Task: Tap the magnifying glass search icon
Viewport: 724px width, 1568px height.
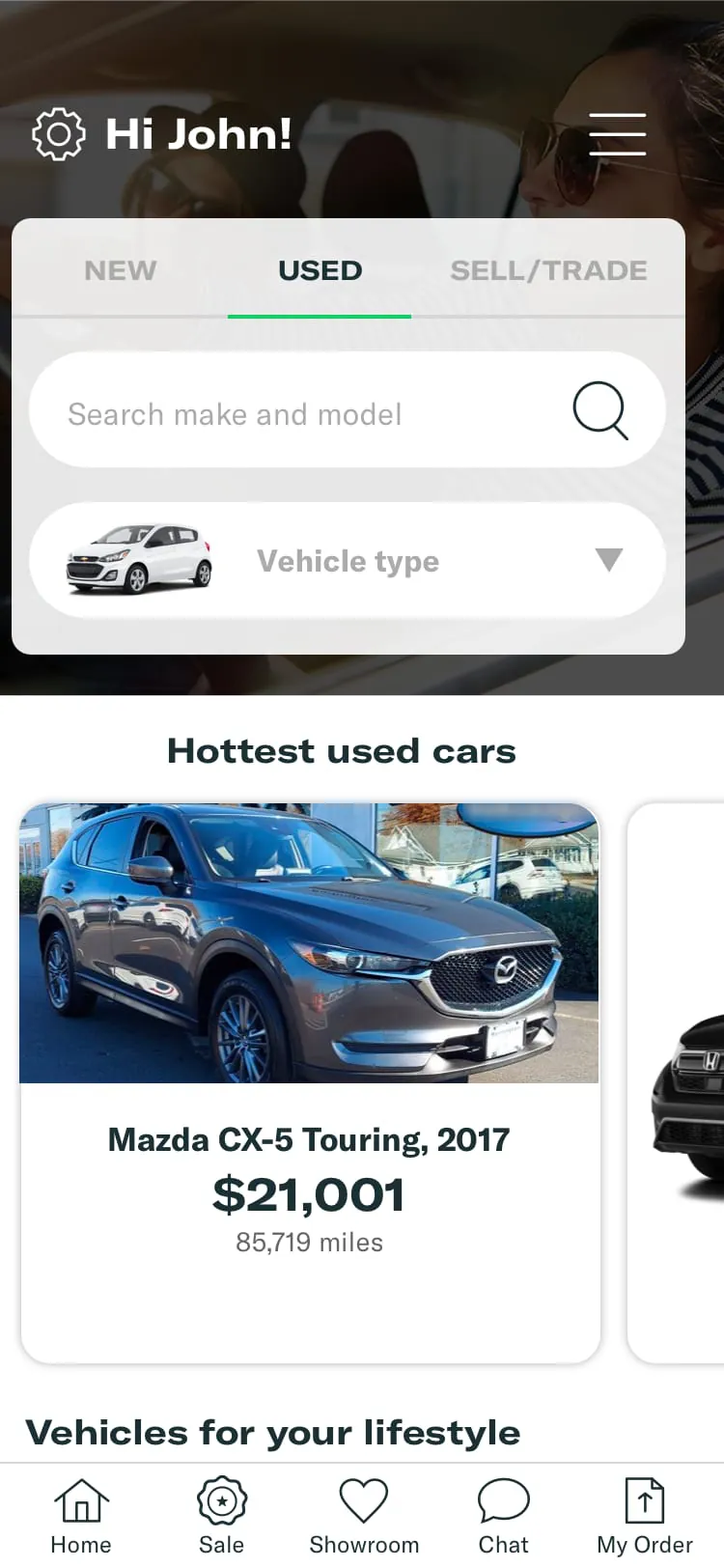Action: 600,411
